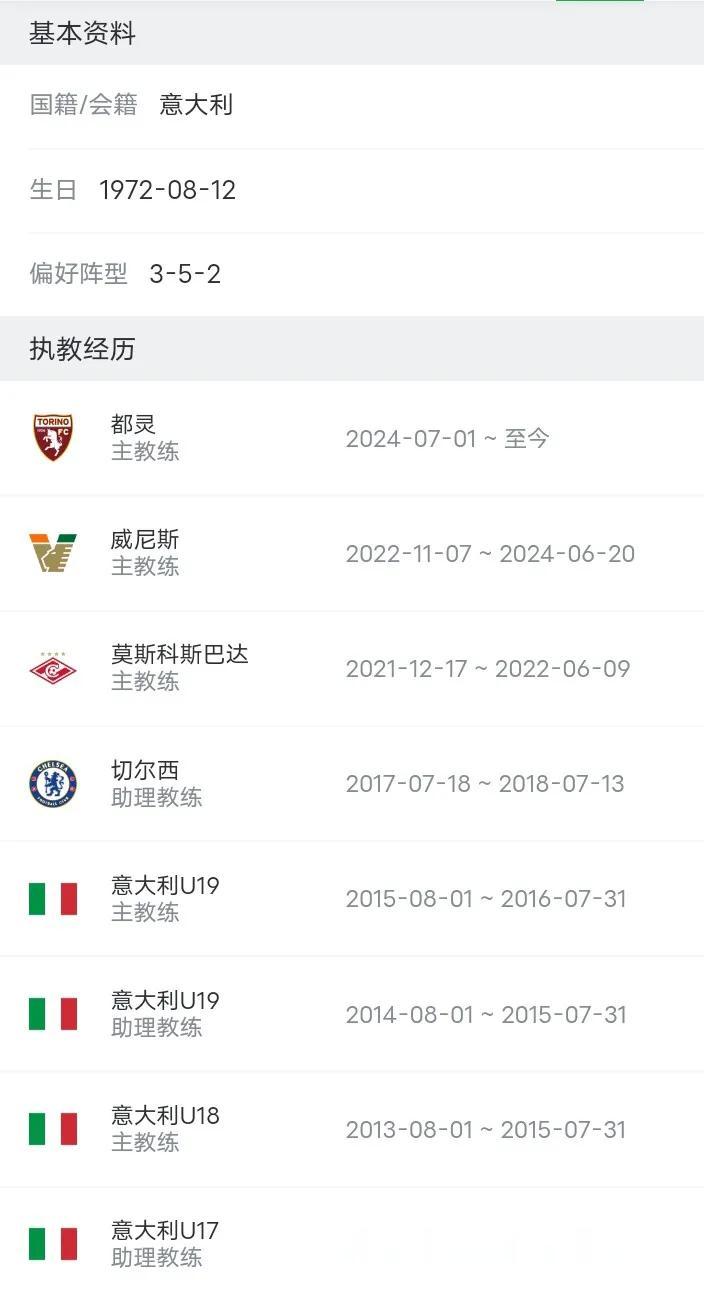The image size is (704, 1289).
Task: Open the 意大利U19 主教练 entry
Action: pos(352,898)
